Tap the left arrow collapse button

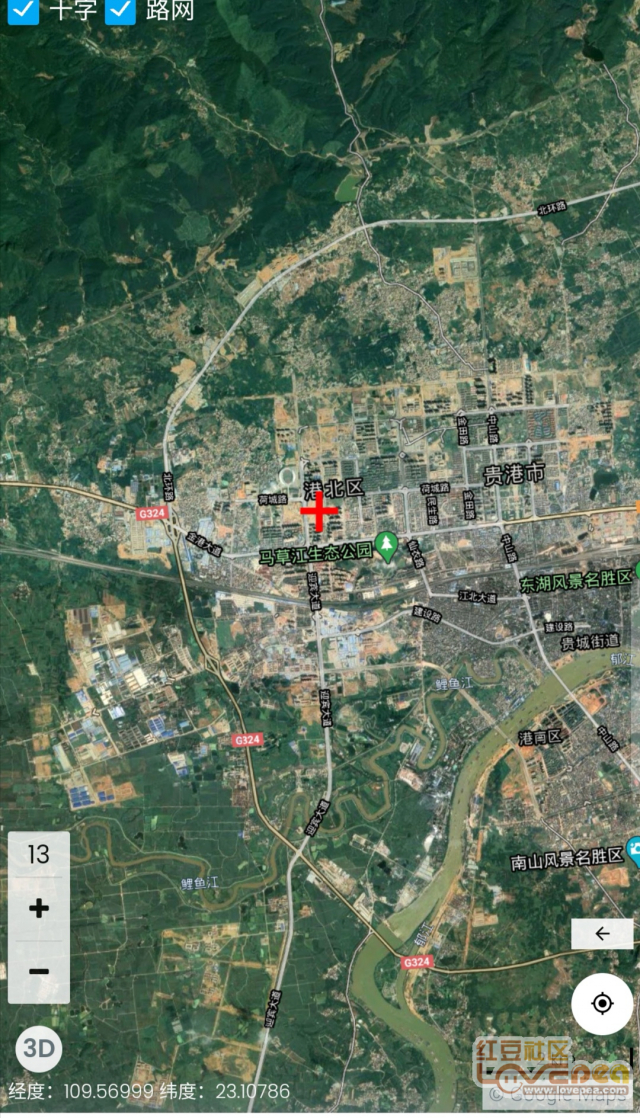602,934
